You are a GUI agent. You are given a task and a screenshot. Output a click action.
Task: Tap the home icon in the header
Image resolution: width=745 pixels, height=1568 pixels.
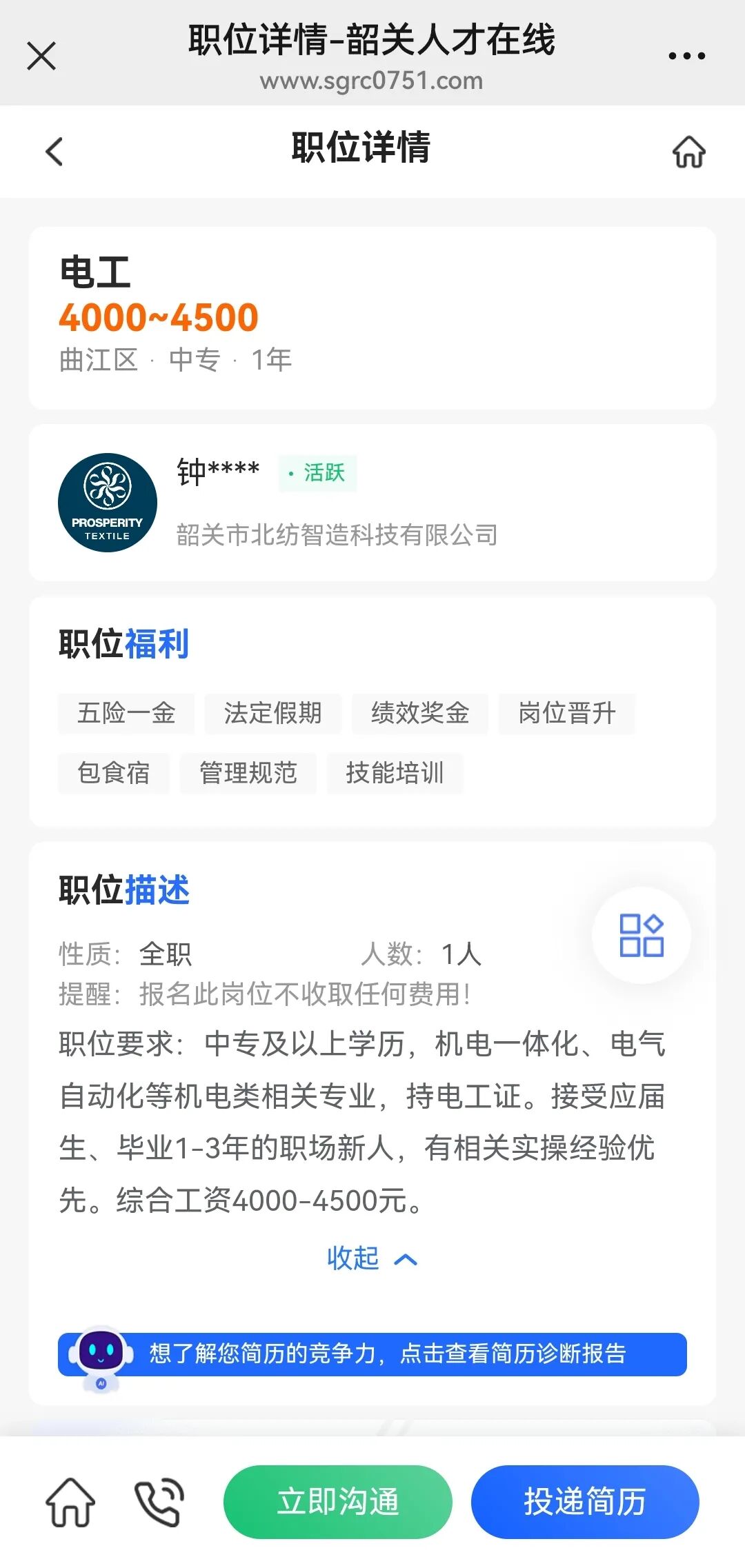688,152
